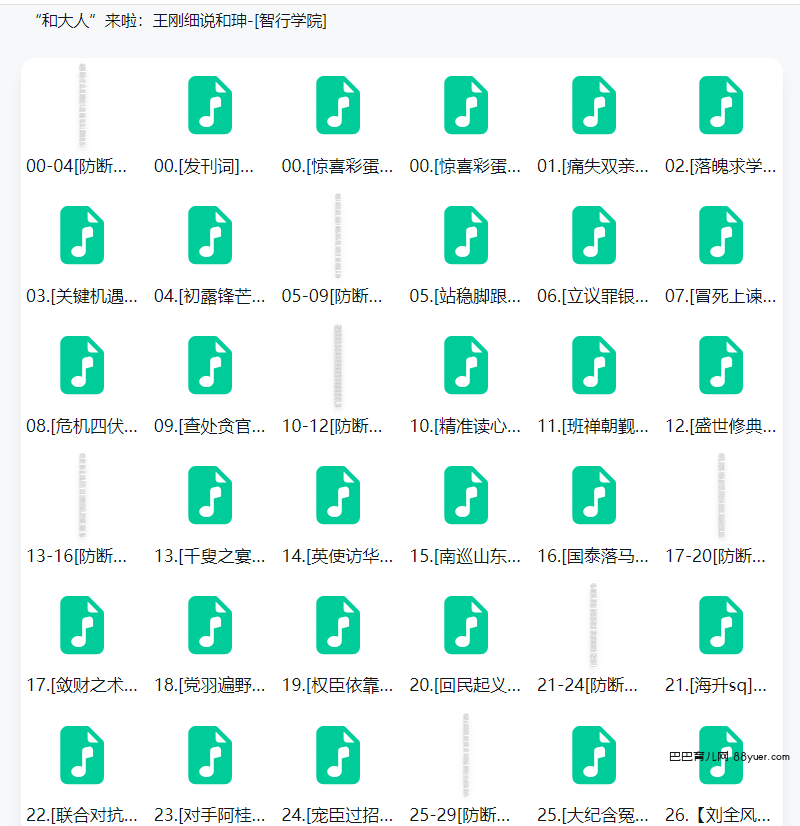Open audio file 03.[关键机遇
The width and height of the screenshot is (800, 826).
pos(82,235)
